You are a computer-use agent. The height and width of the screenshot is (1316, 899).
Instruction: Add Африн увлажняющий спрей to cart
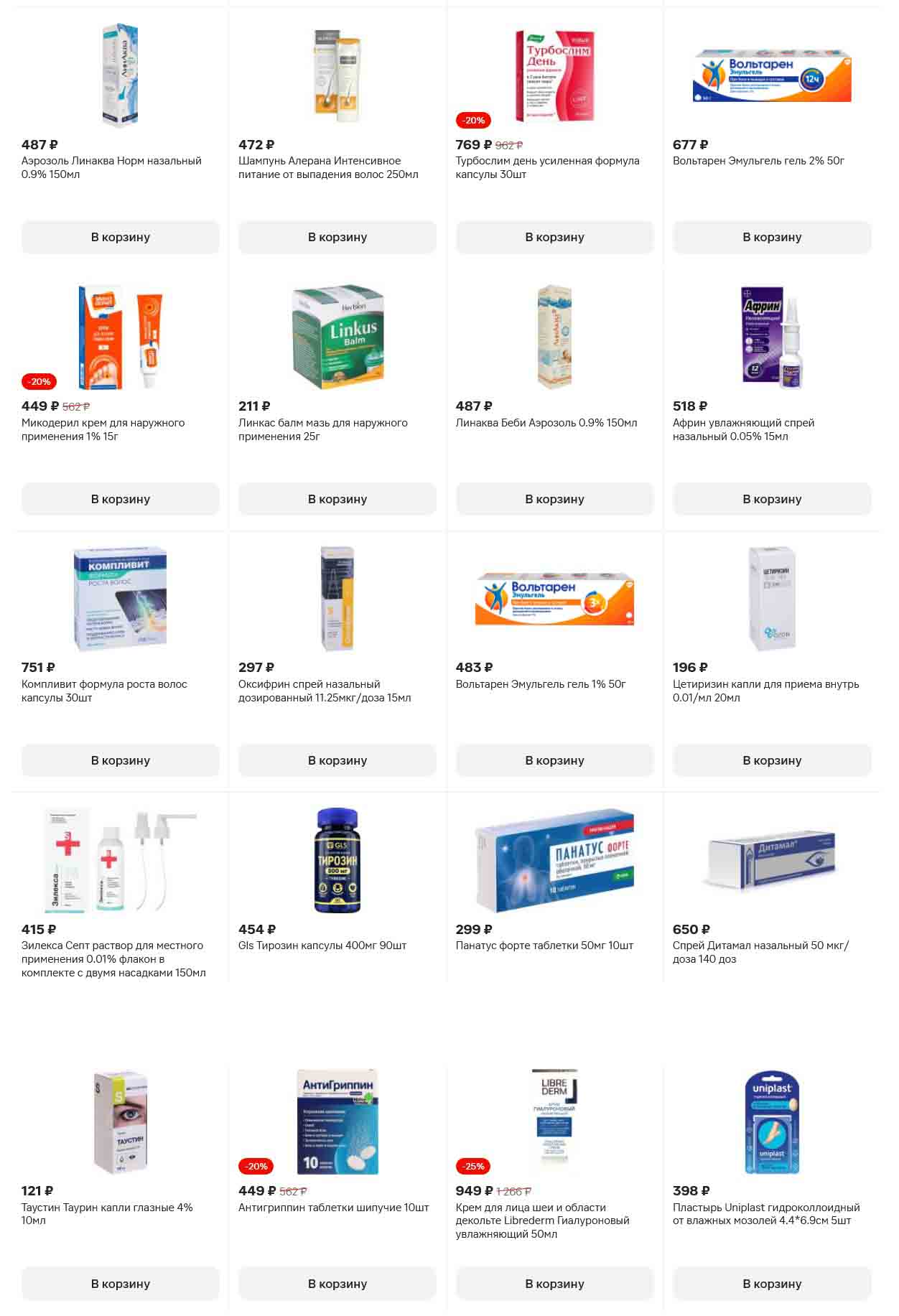click(x=771, y=499)
